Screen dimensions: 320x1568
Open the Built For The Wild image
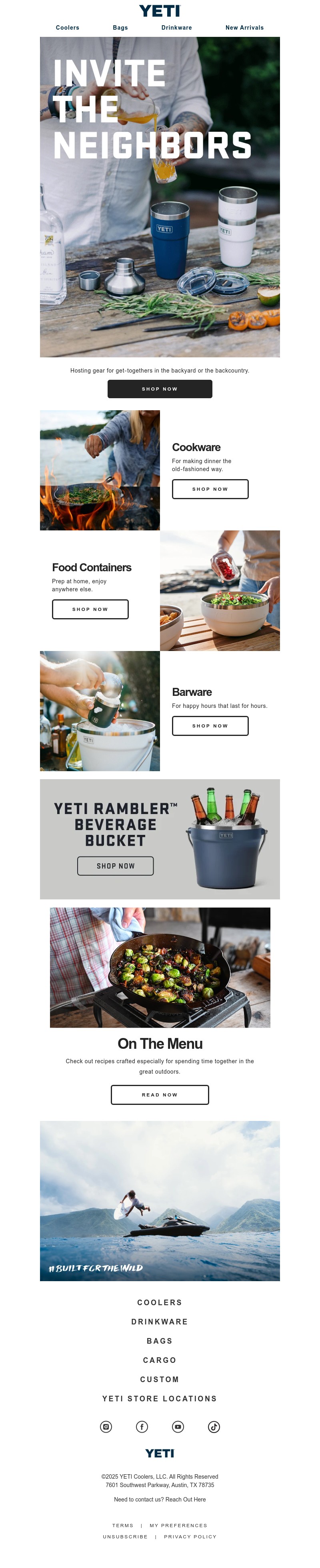click(160, 1200)
